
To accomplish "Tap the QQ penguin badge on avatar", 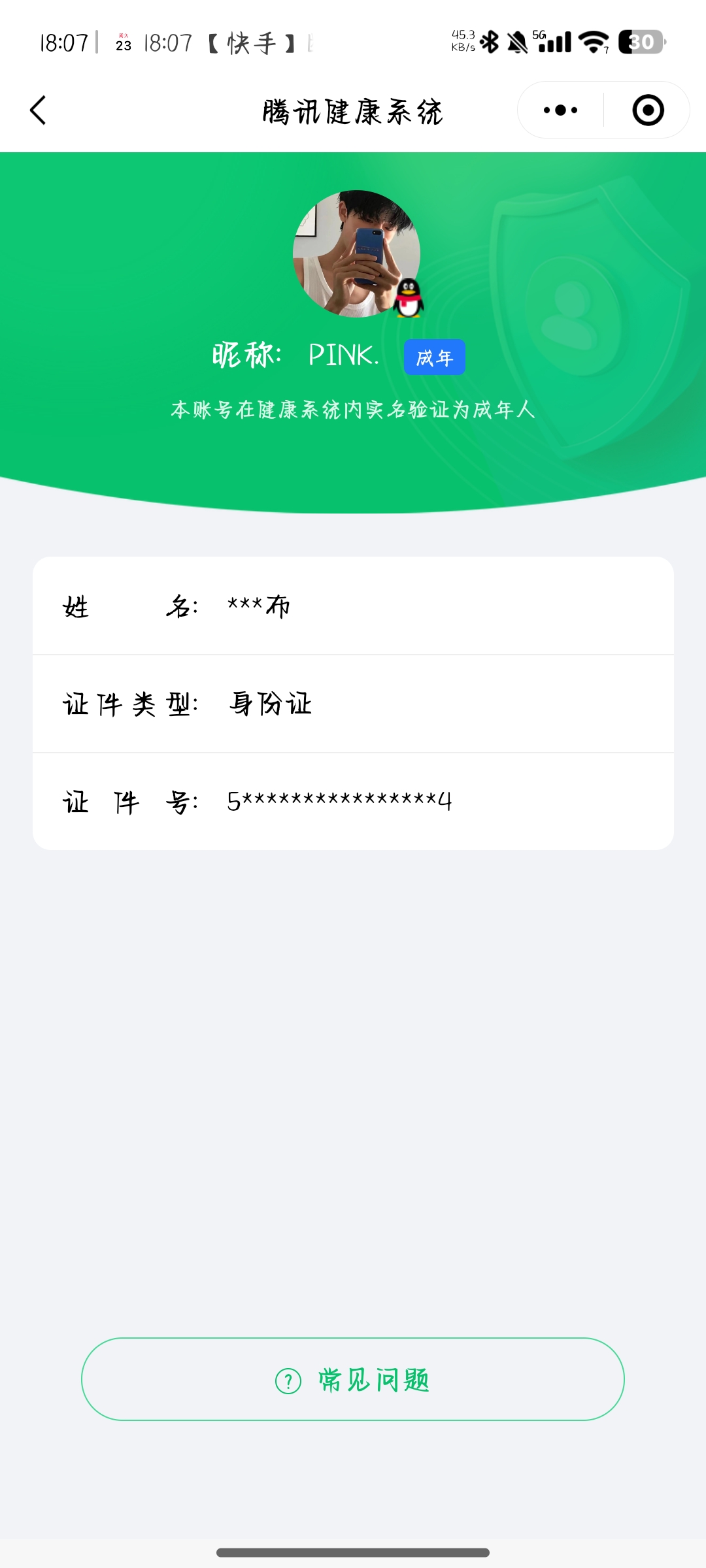I will click(411, 298).
